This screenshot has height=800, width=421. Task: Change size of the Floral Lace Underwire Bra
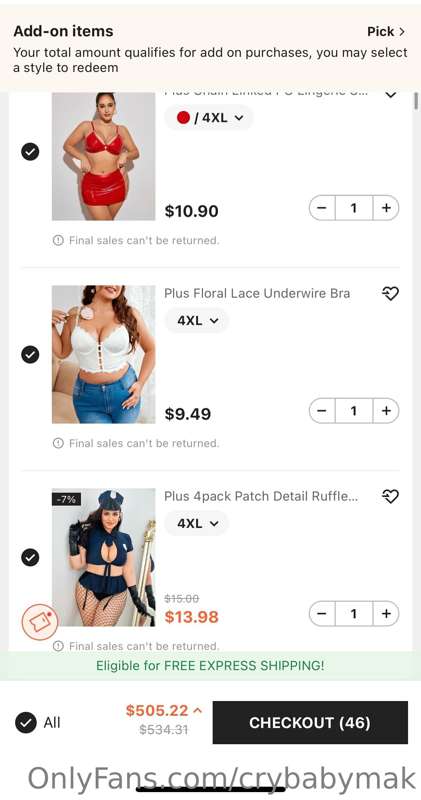pyautogui.click(x=197, y=320)
